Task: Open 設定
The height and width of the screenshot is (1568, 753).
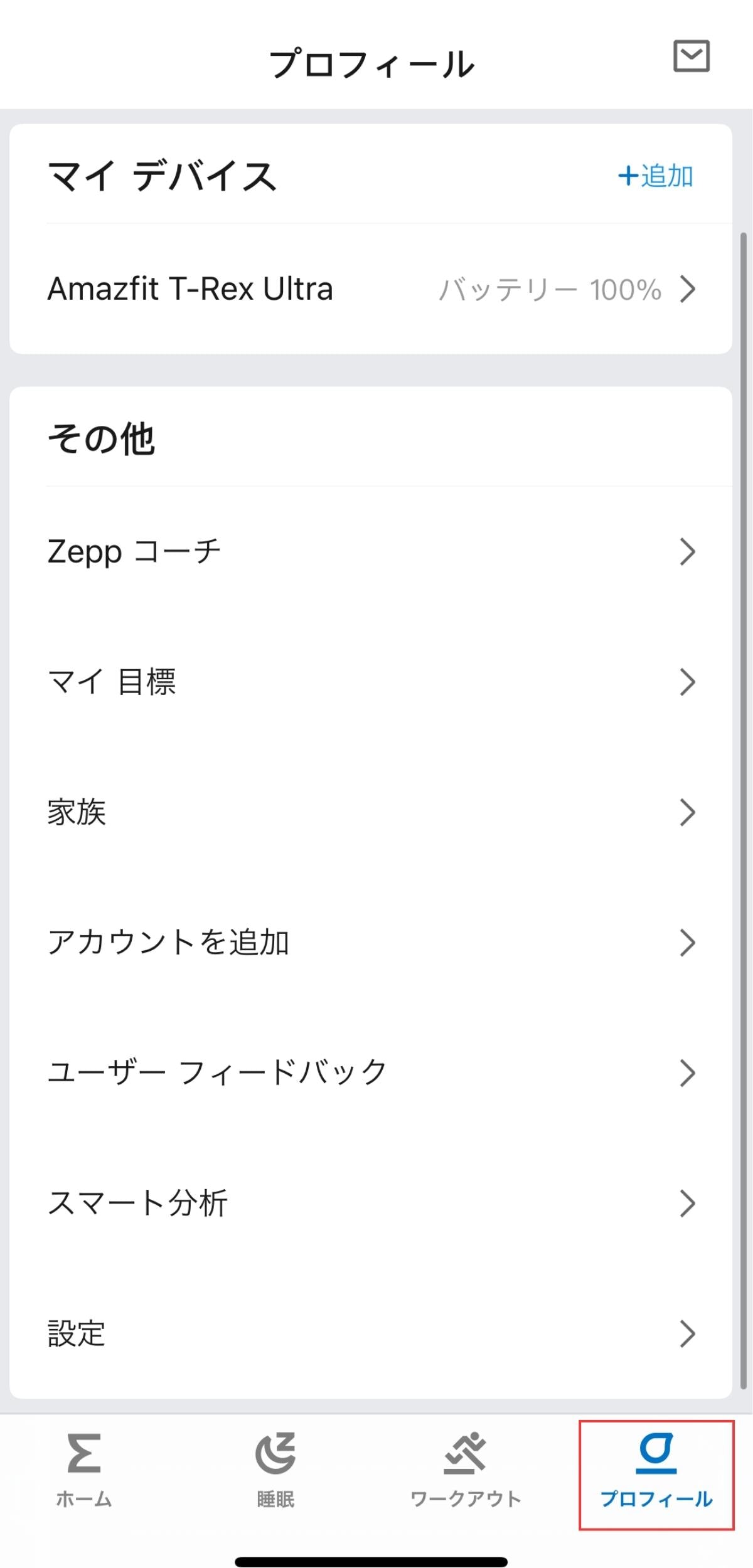Action: coord(371,1334)
